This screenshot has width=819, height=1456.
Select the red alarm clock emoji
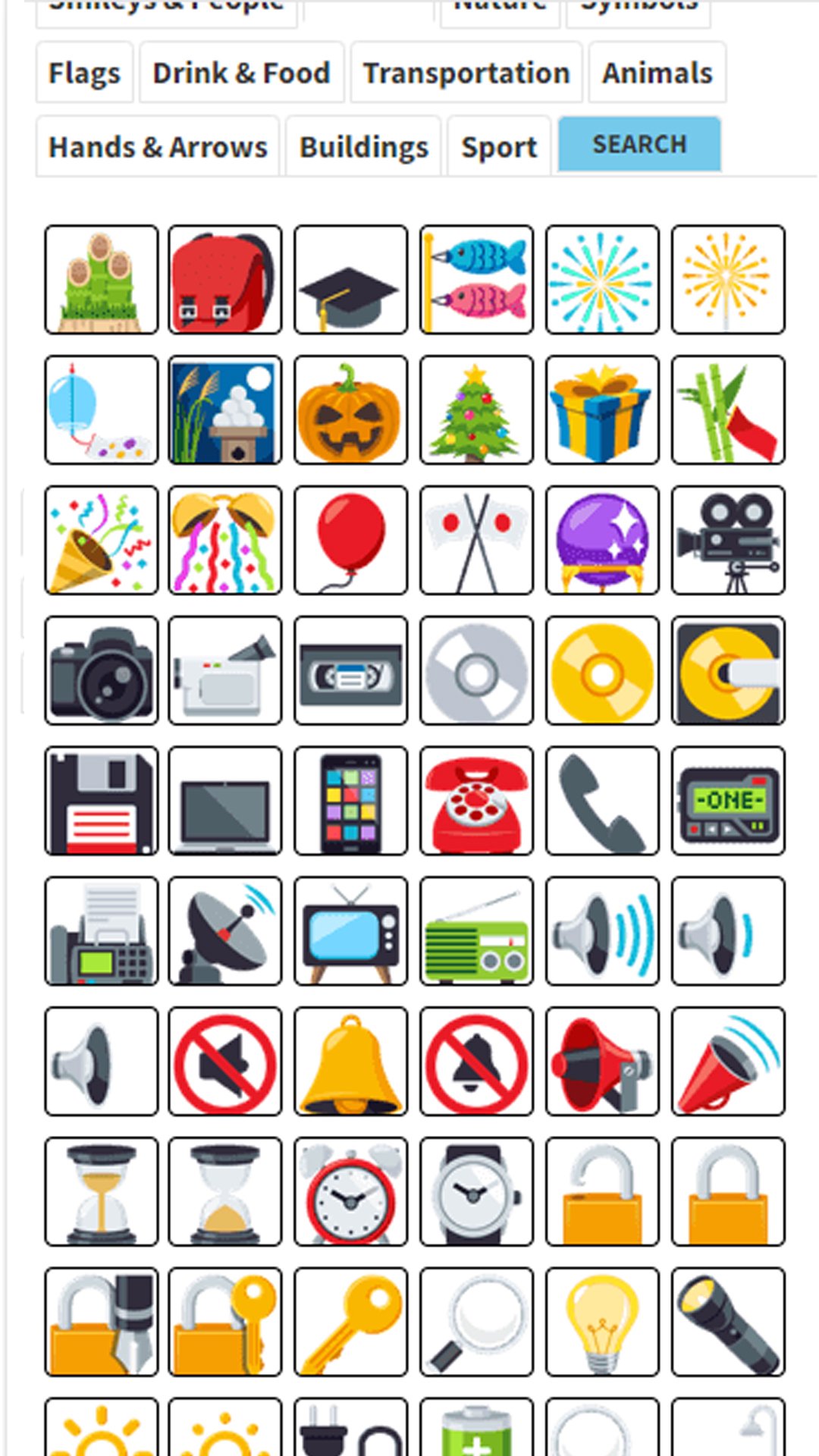(x=350, y=1191)
